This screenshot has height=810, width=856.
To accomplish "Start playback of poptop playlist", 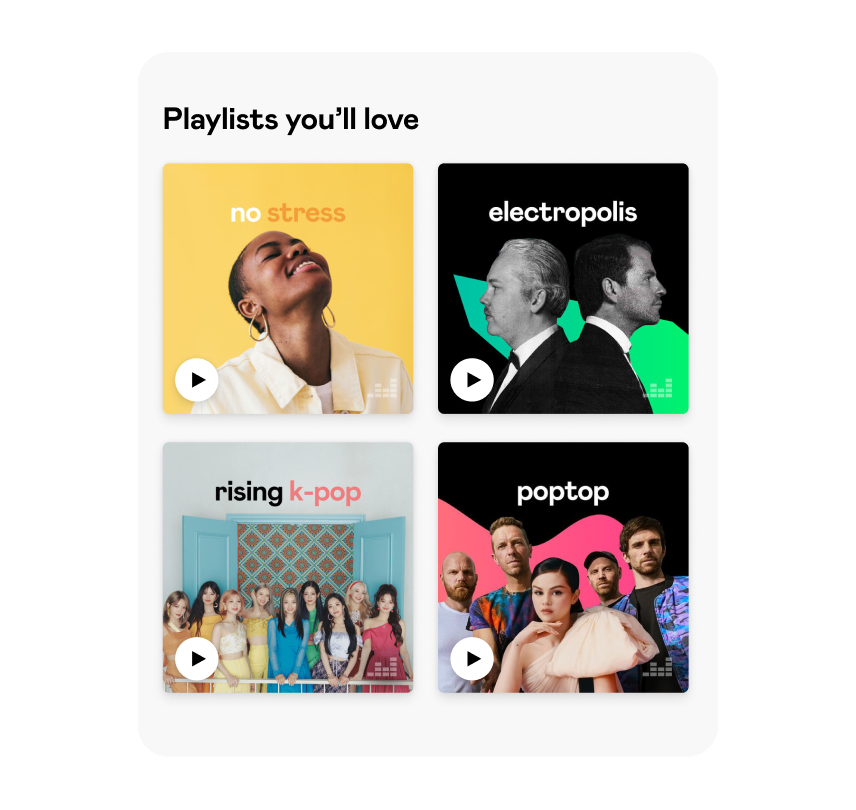I will click(472, 659).
